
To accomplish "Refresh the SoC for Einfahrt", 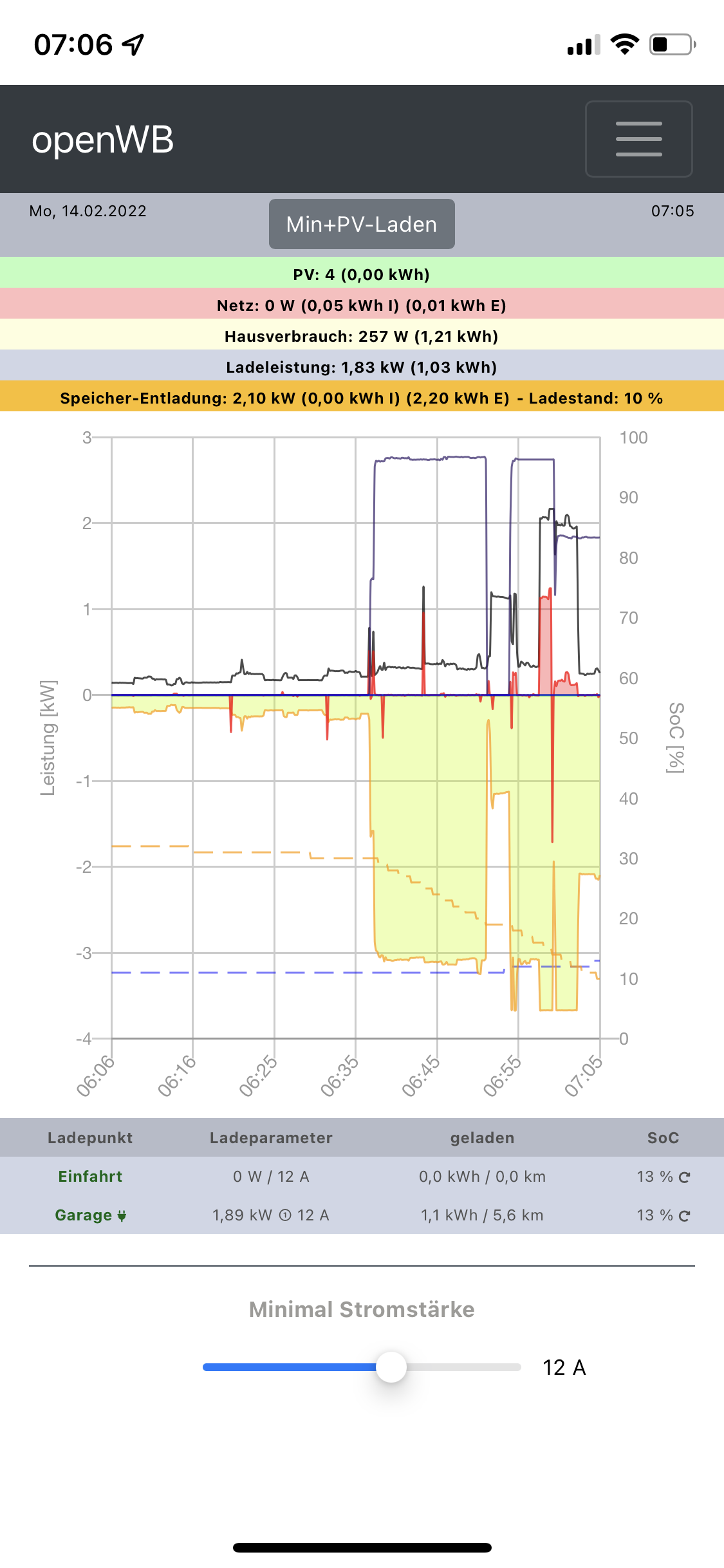I will pyautogui.click(x=685, y=1177).
